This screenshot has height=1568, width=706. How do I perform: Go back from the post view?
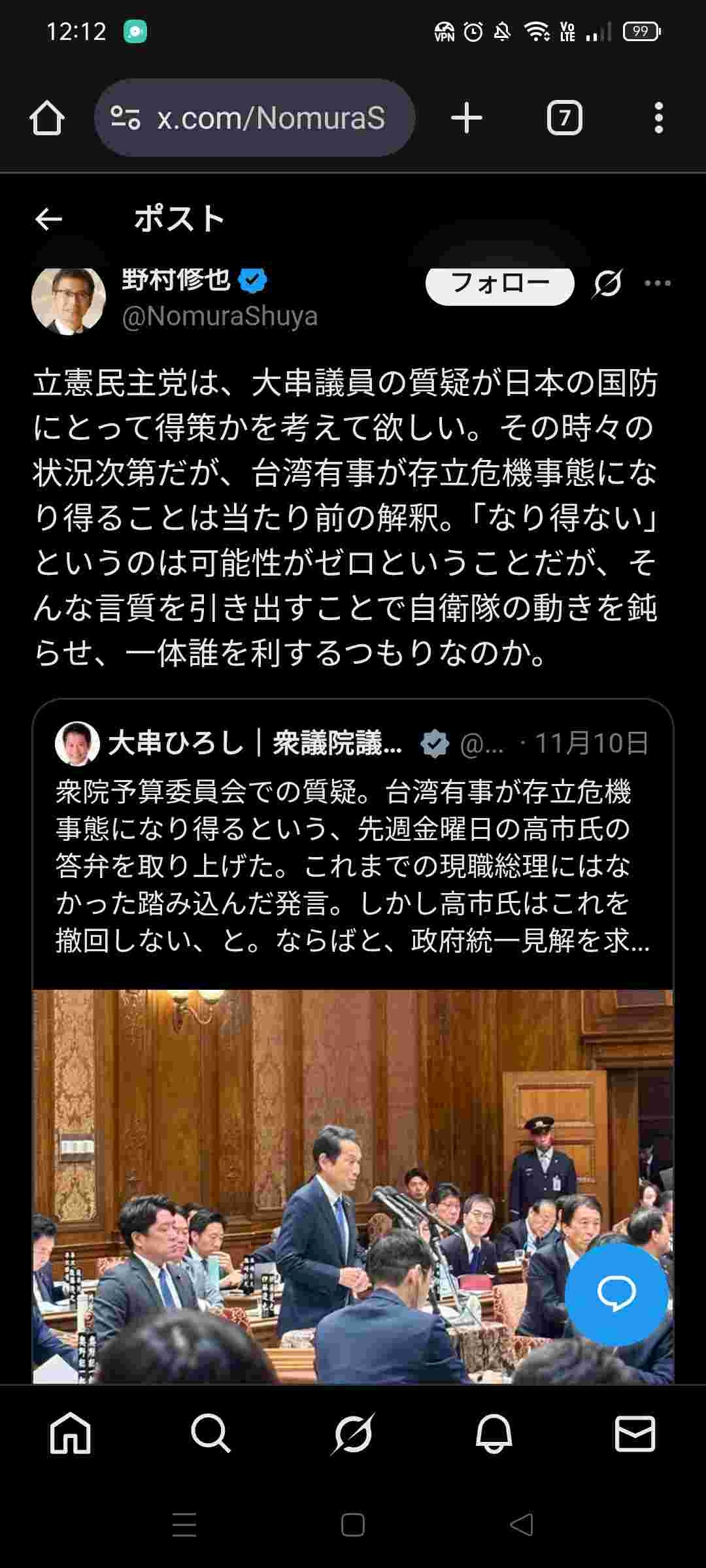pyautogui.click(x=48, y=220)
